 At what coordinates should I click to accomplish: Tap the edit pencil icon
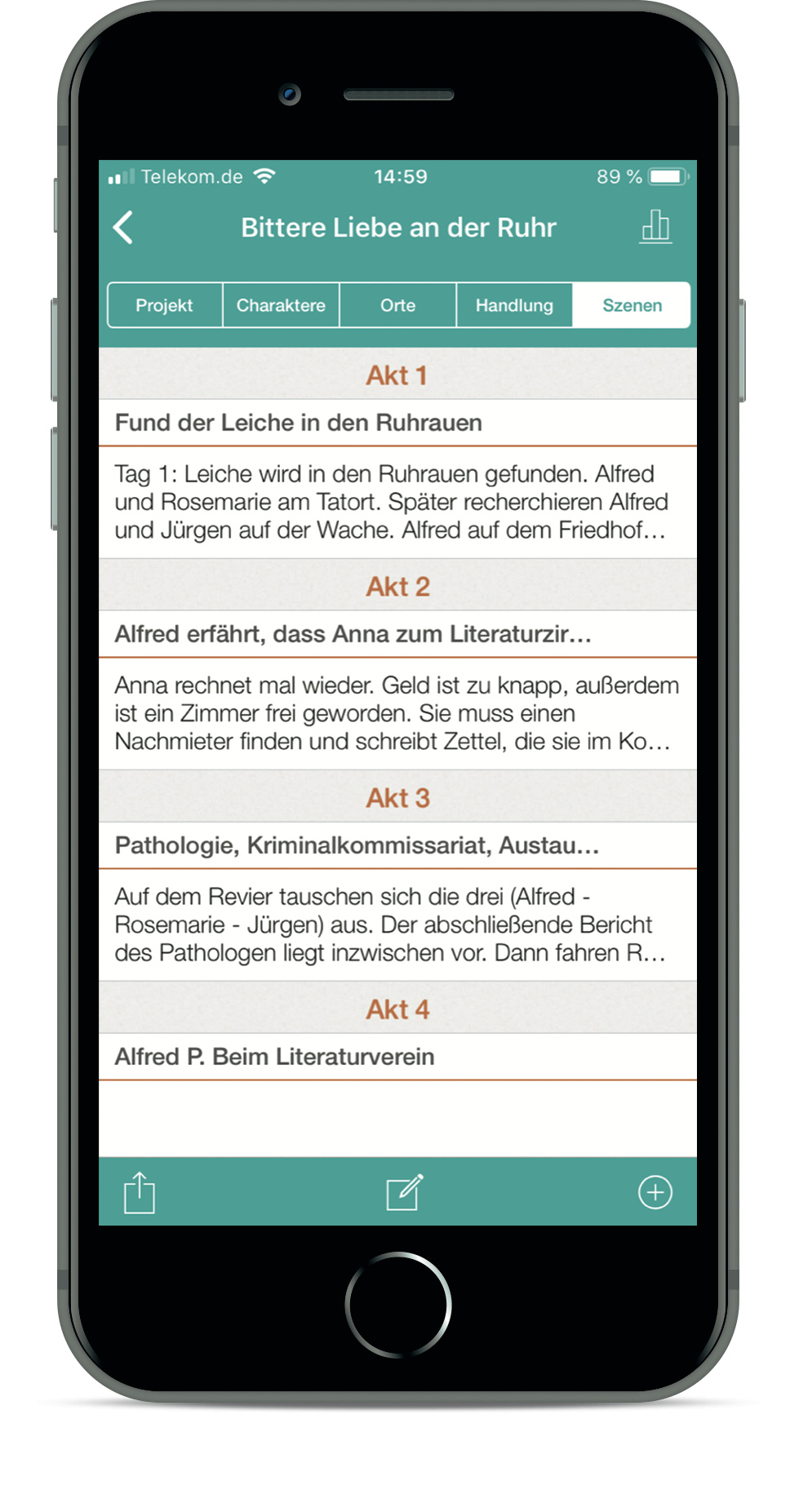point(404,1192)
